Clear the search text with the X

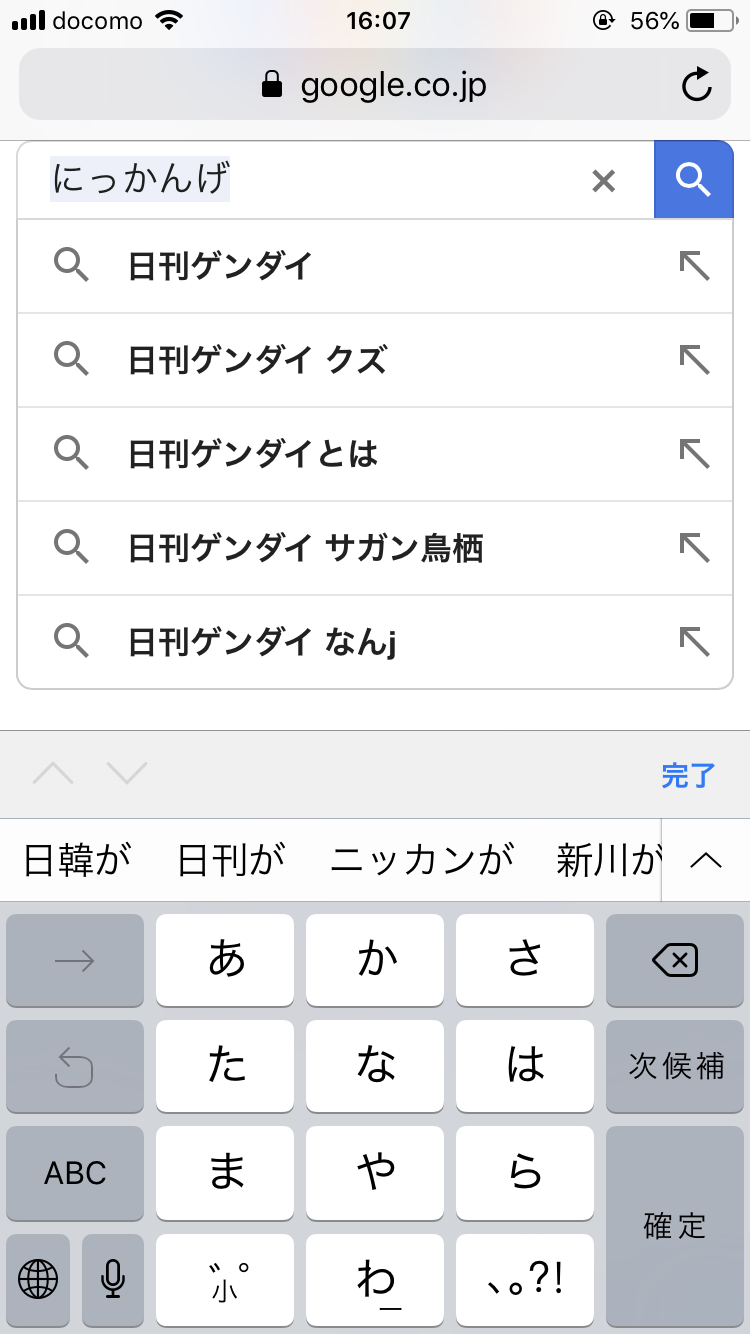[603, 181]
